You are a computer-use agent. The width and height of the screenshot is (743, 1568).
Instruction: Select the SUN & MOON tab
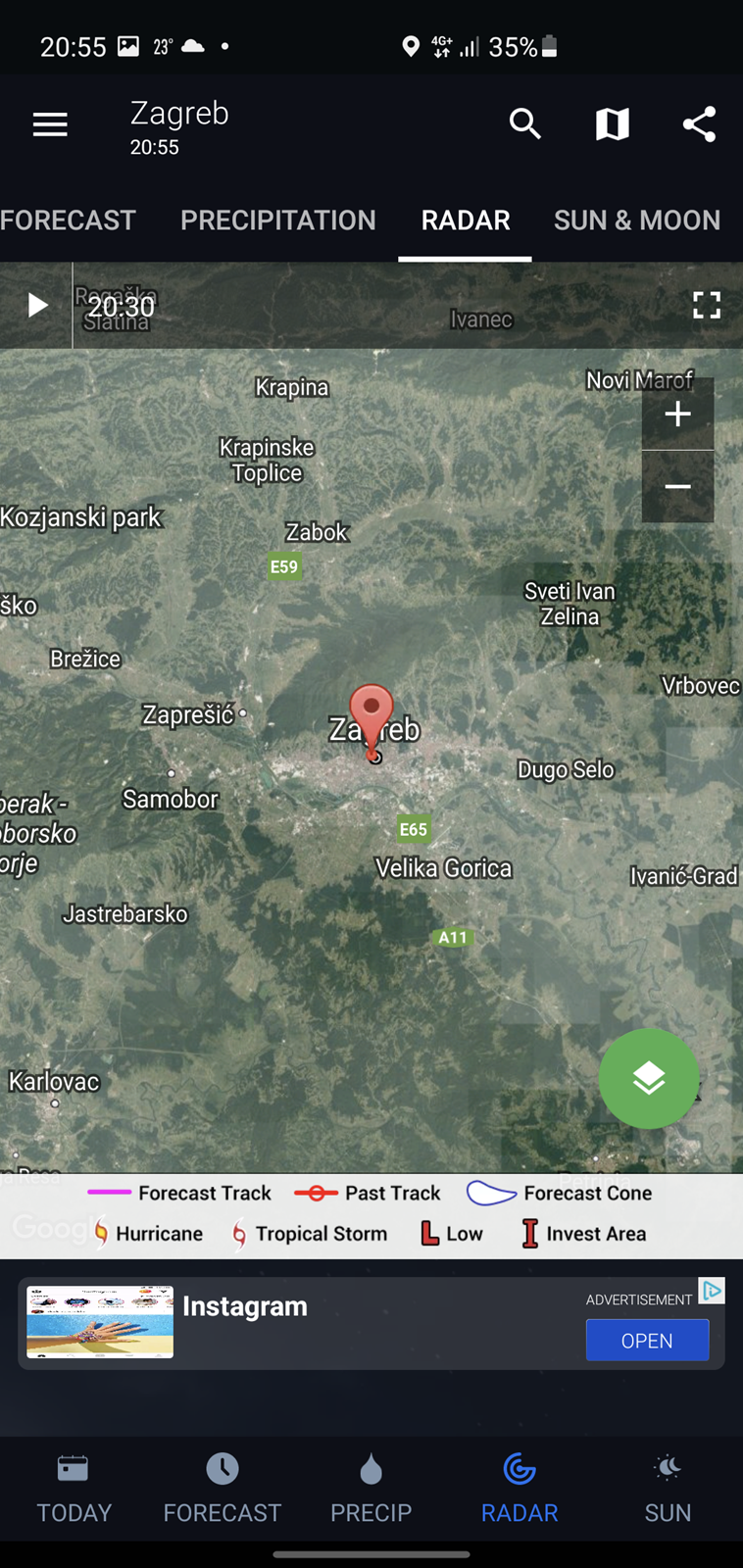[x=637, y=220]
